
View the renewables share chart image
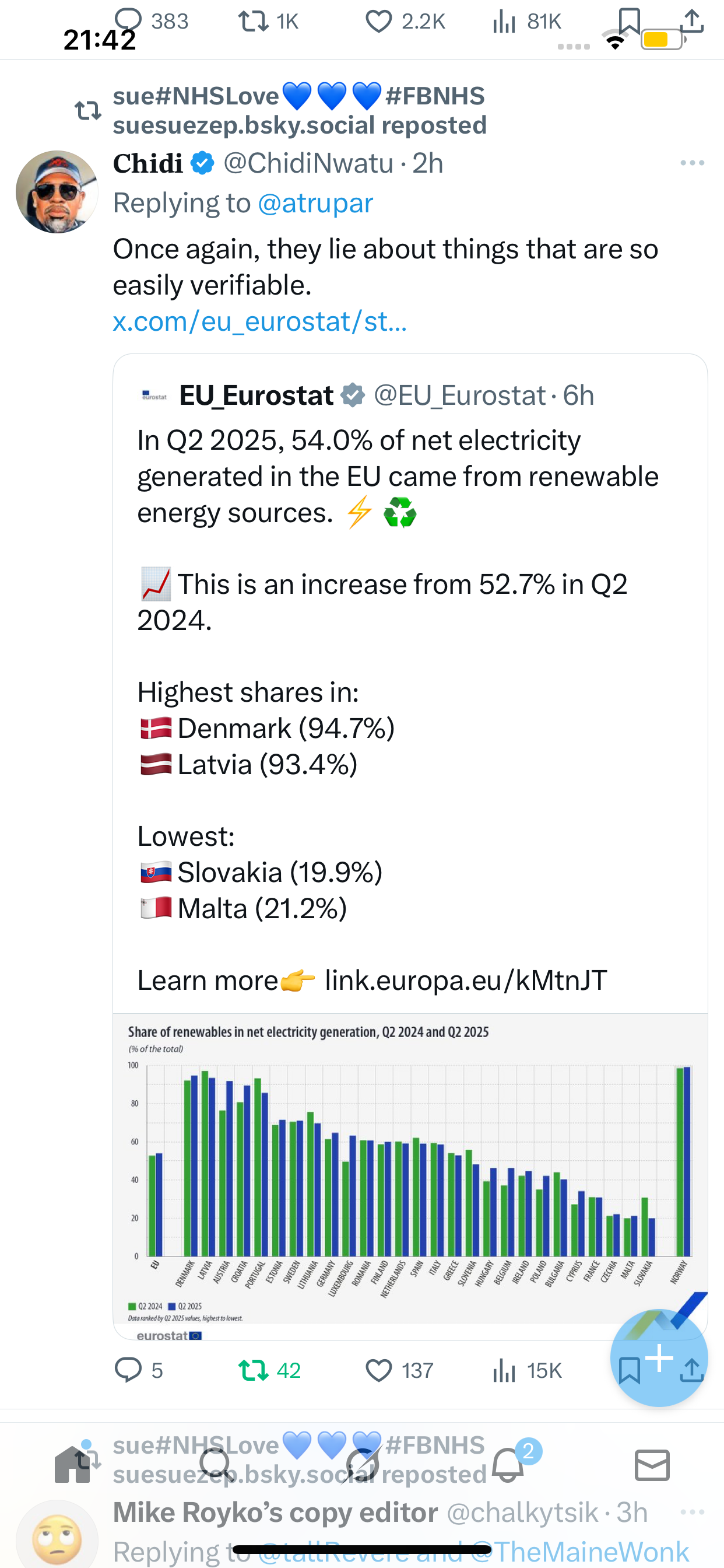(409, 1168)
